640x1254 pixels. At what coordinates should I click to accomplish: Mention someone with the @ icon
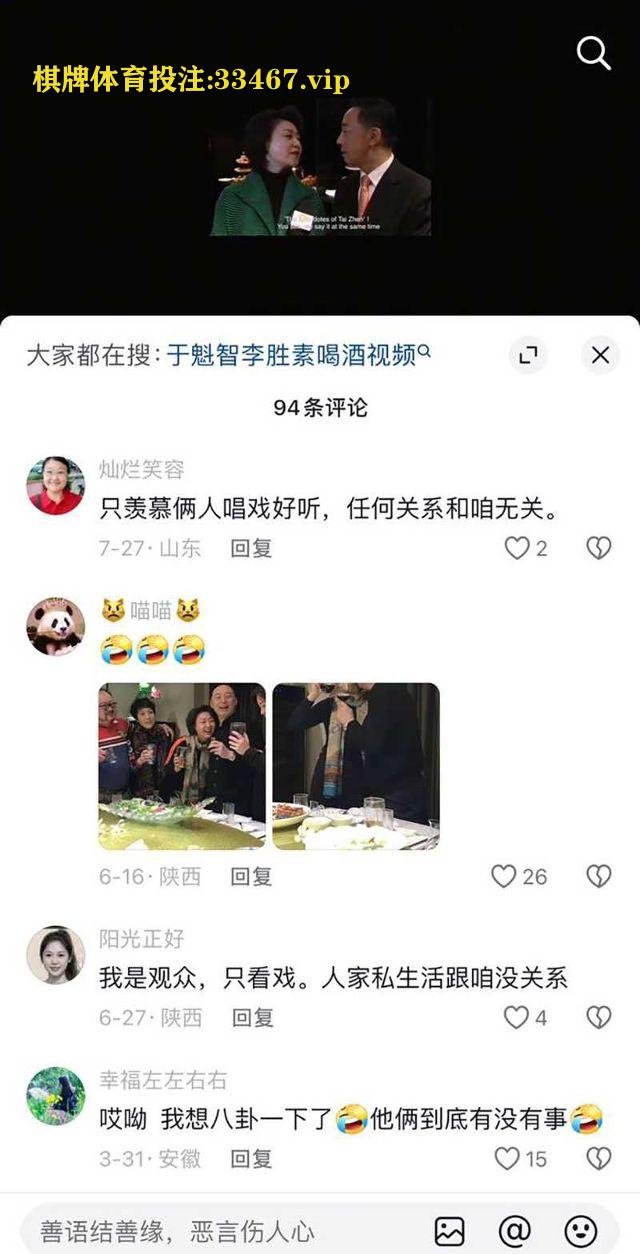pyautogui.click(x=514, y=1231)
